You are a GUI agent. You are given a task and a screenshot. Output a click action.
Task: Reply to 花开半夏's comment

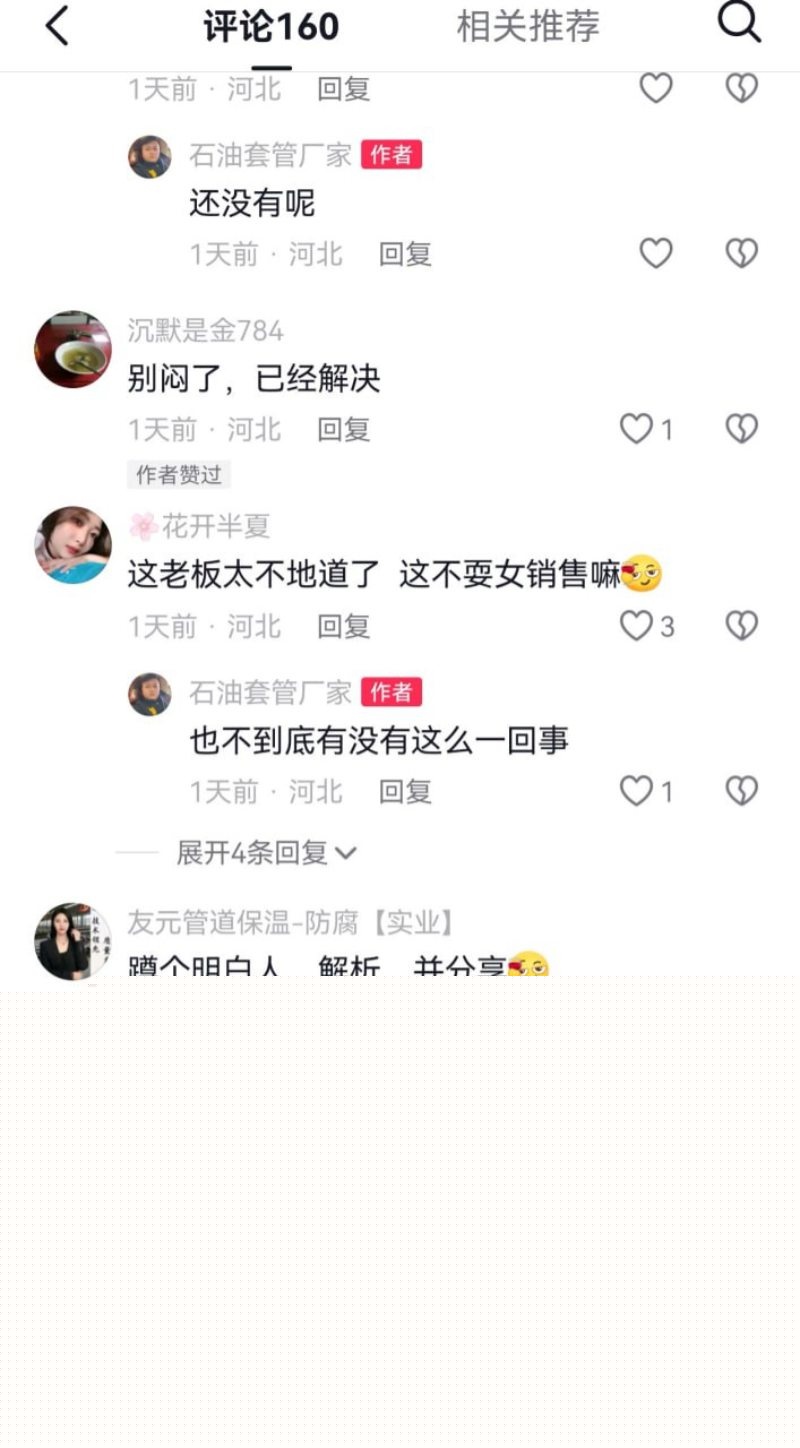(342, 626)
